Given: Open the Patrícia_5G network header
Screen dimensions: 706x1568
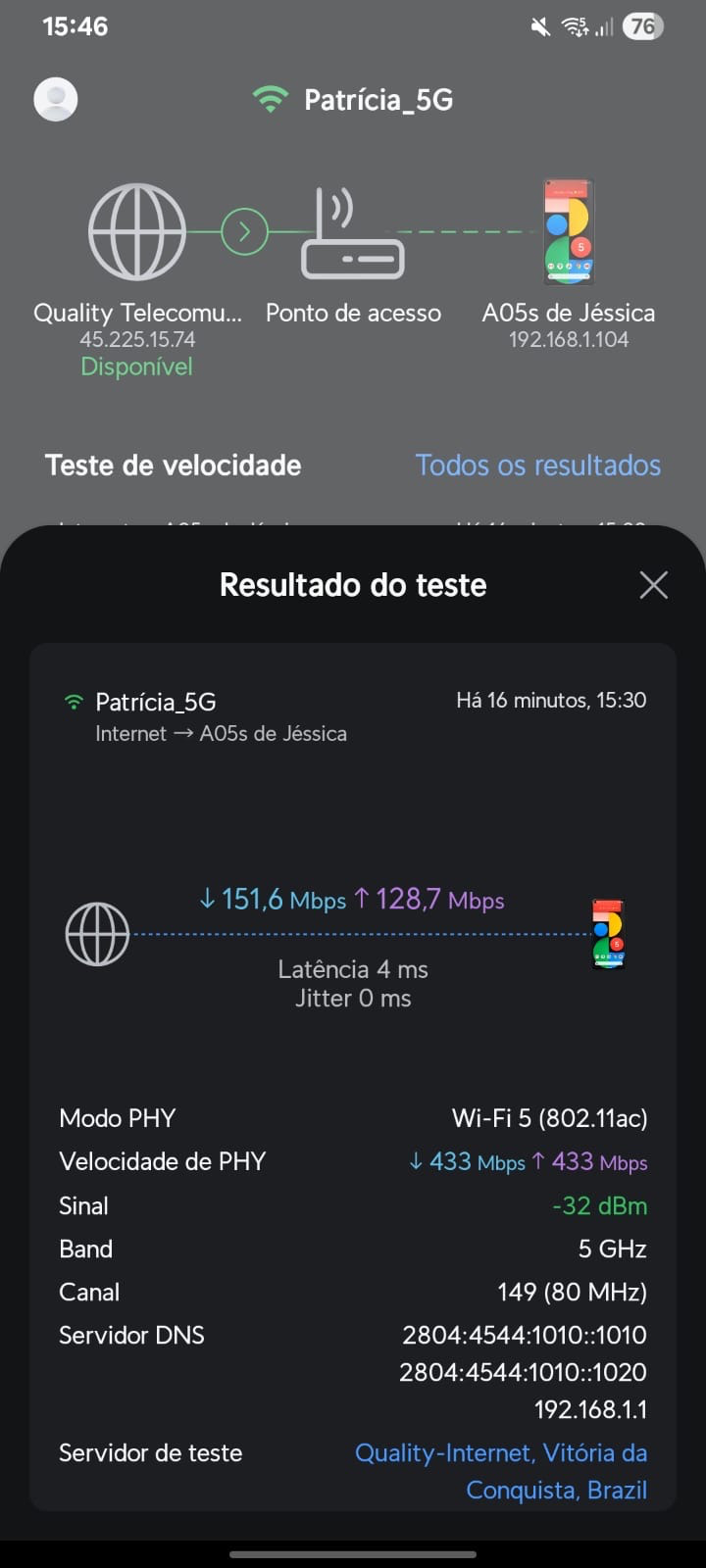Looking at the screenshot, I should tap(353, 100).
